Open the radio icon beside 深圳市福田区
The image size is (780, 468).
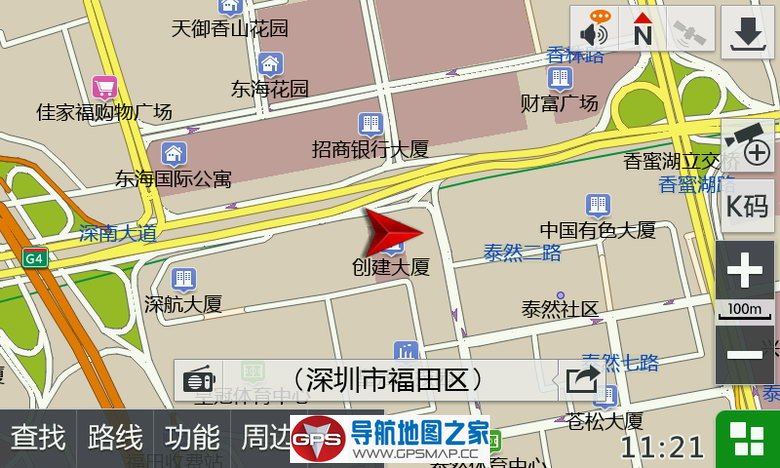pyautogui.click(x=198, y=381)
